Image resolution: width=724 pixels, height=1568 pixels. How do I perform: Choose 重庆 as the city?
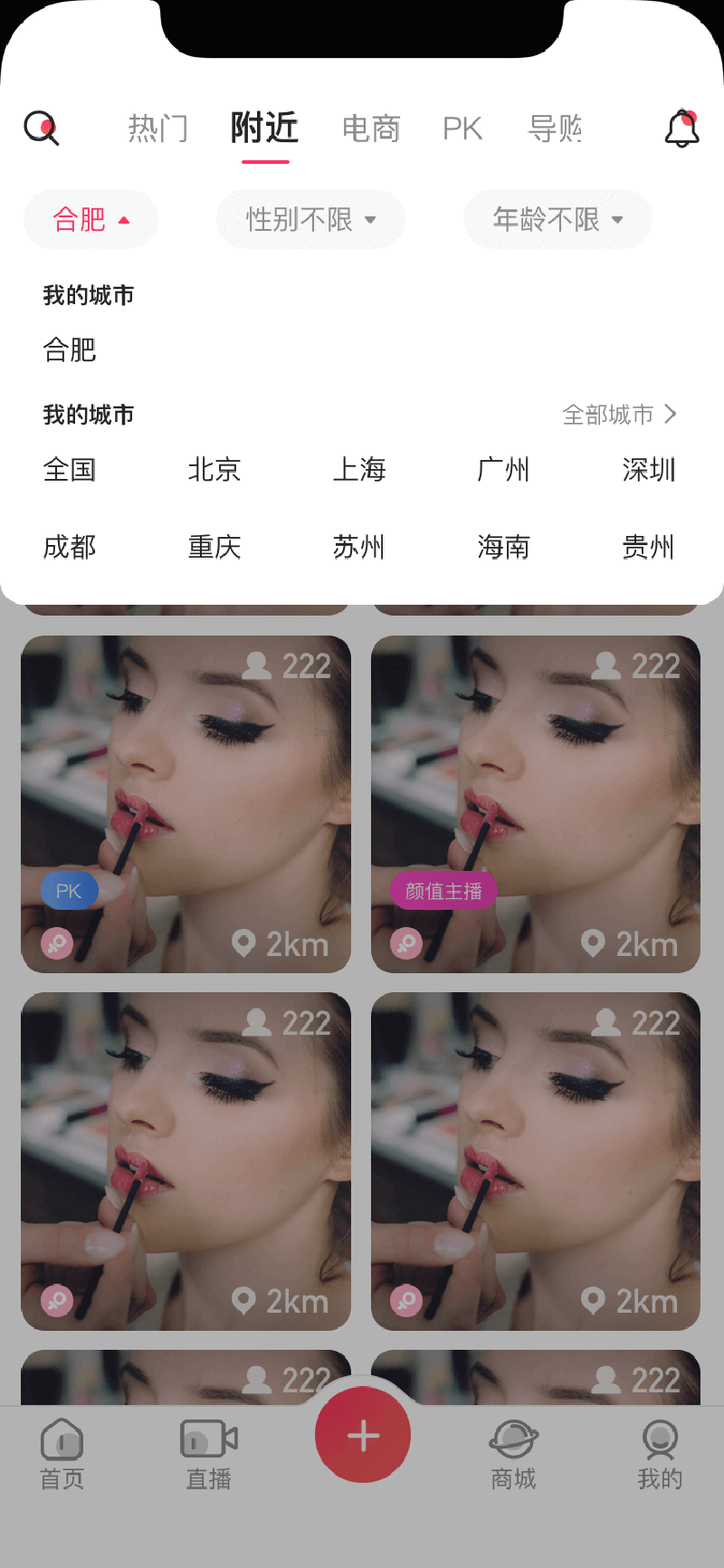(214, 547)
